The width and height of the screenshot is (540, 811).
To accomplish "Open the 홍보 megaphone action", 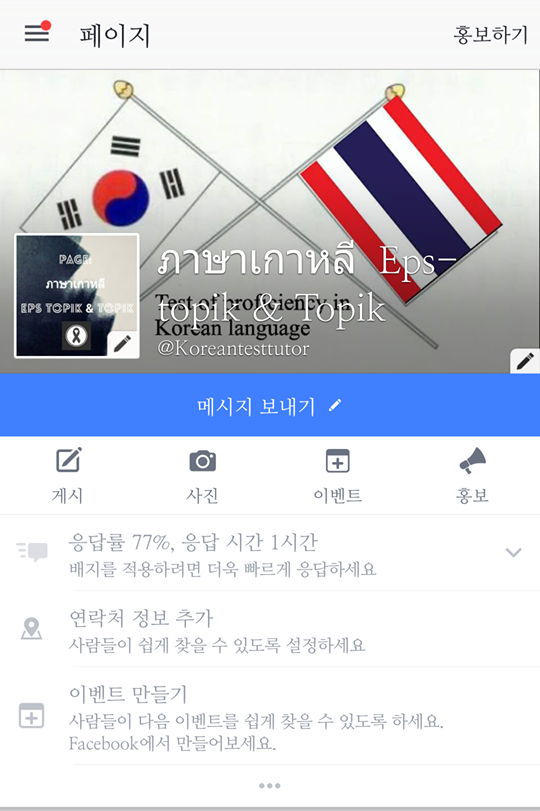I will (x=472, y=476).
